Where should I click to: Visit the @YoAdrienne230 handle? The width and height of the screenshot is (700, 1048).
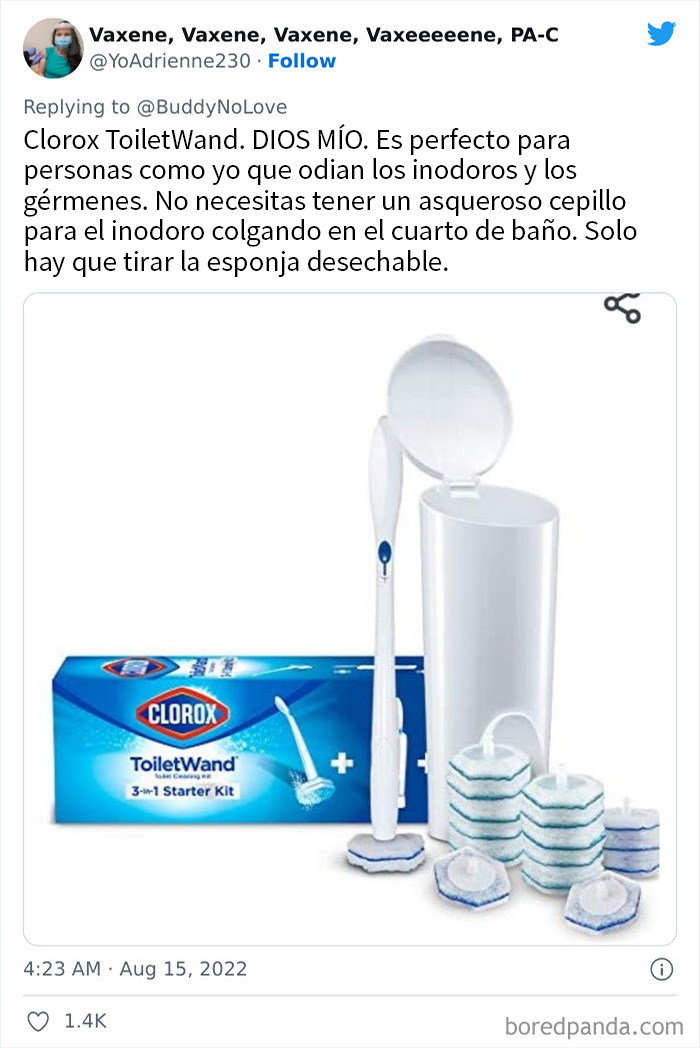point(169,61)
